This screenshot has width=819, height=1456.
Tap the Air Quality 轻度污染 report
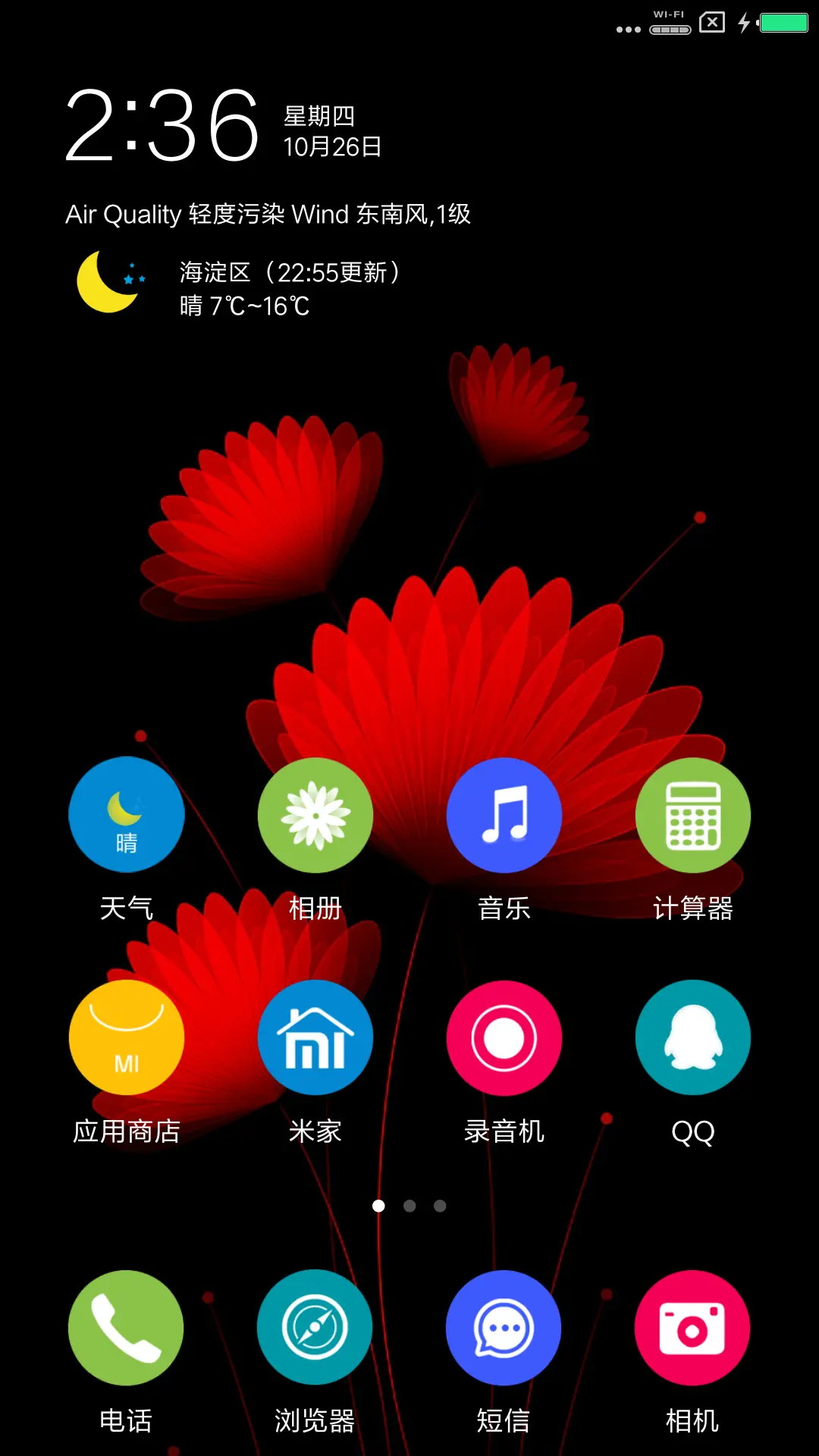pos(268,215)
